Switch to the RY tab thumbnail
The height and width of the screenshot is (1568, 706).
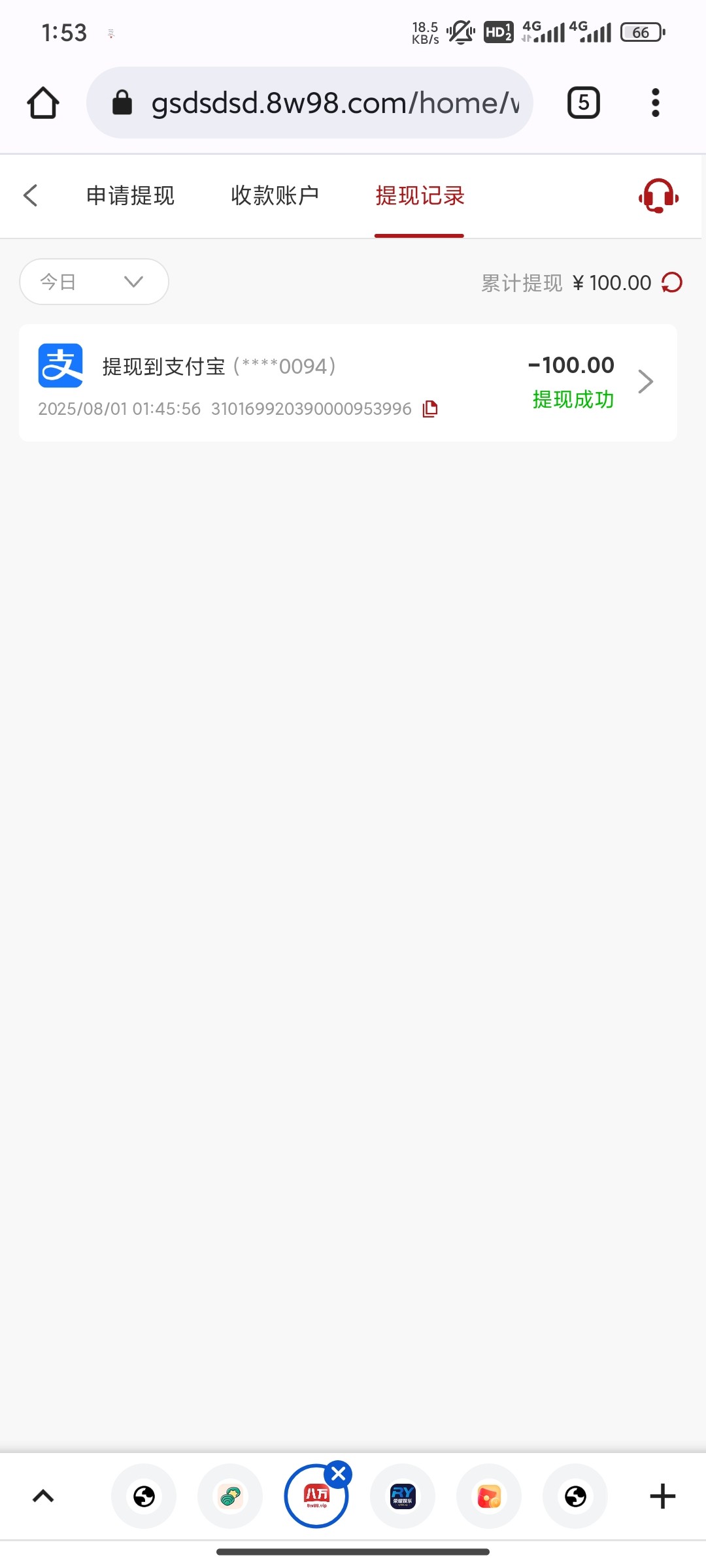pyautogui.click(x=403, y=1496)
